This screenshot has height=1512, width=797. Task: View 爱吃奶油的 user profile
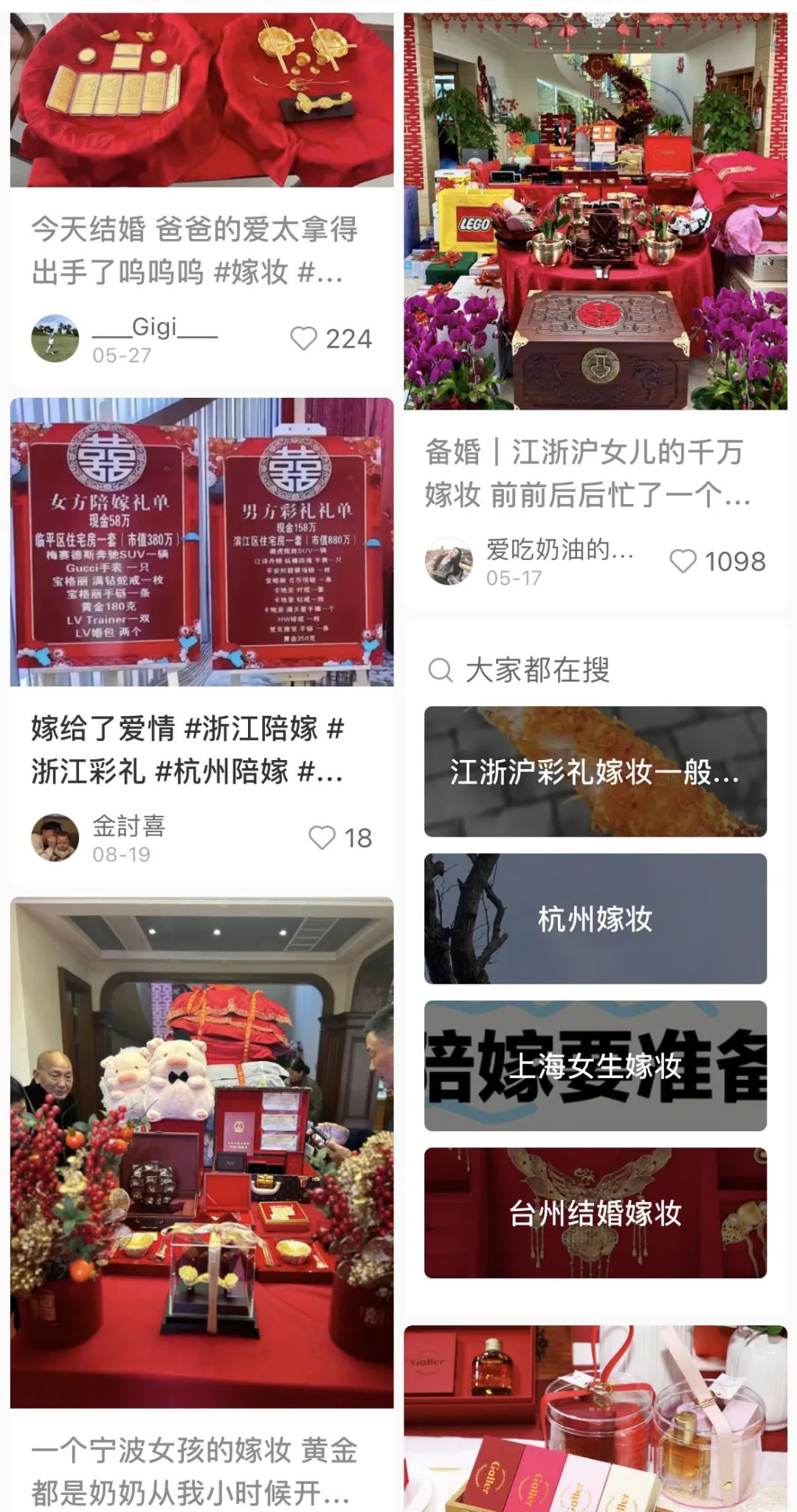tap(449, 562)
